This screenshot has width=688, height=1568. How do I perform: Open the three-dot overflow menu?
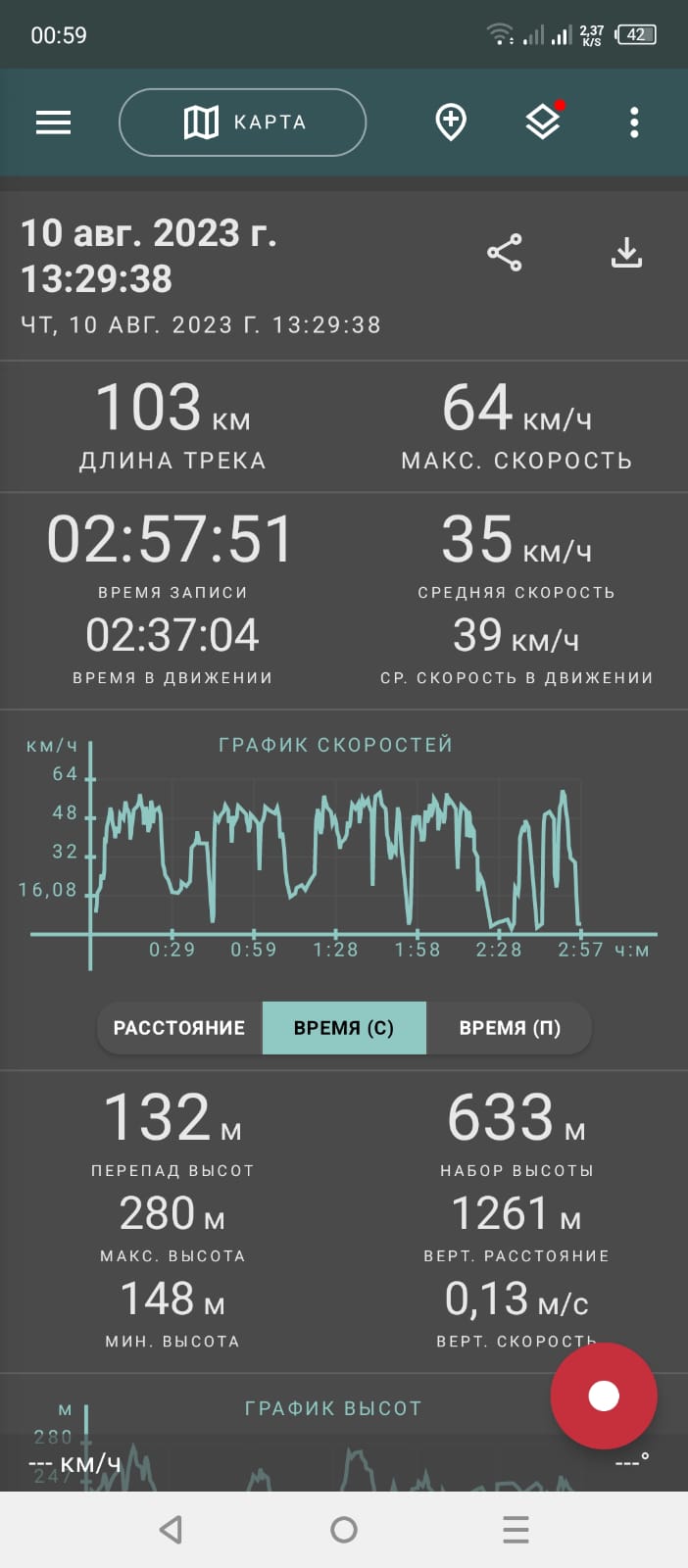coord(634,122)
